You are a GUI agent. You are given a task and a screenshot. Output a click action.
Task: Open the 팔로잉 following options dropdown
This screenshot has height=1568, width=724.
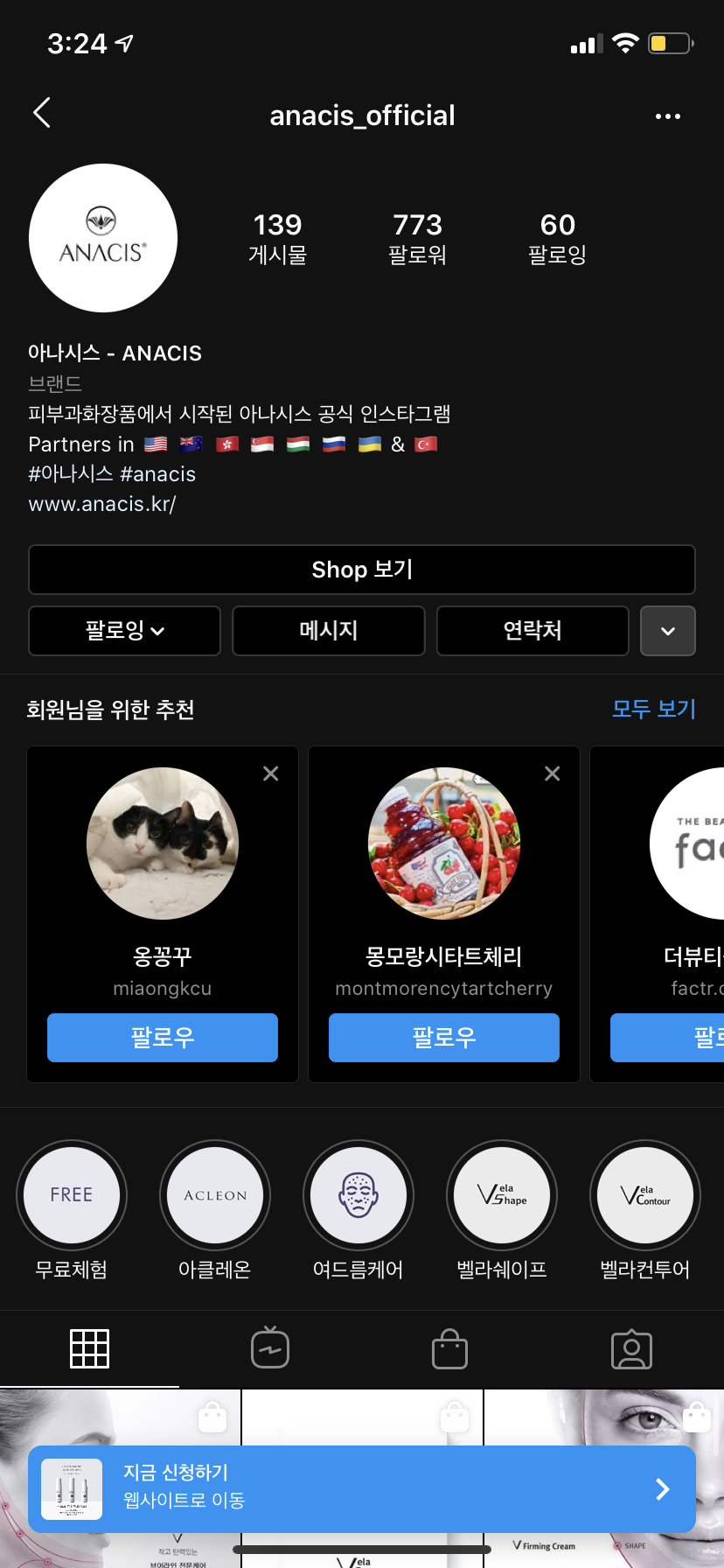point(124,631)
